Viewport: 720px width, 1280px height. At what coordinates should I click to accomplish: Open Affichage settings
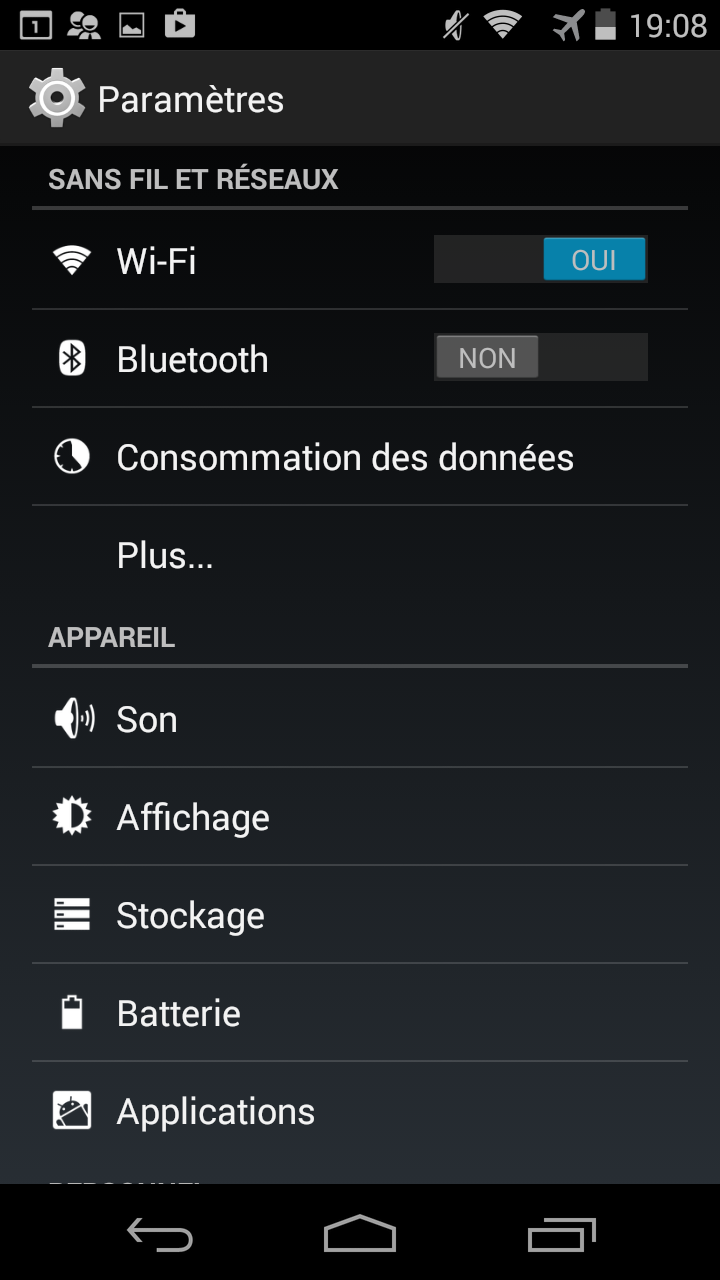pos(193,817)
